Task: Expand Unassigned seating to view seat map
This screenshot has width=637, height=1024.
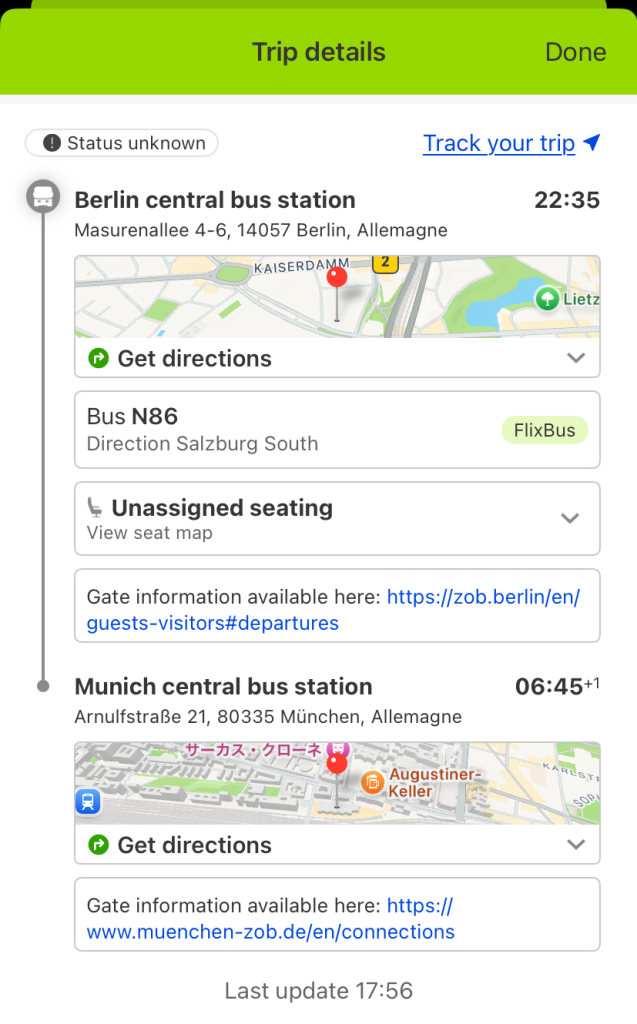Action: pyautogui.click(x=337, y=518)
